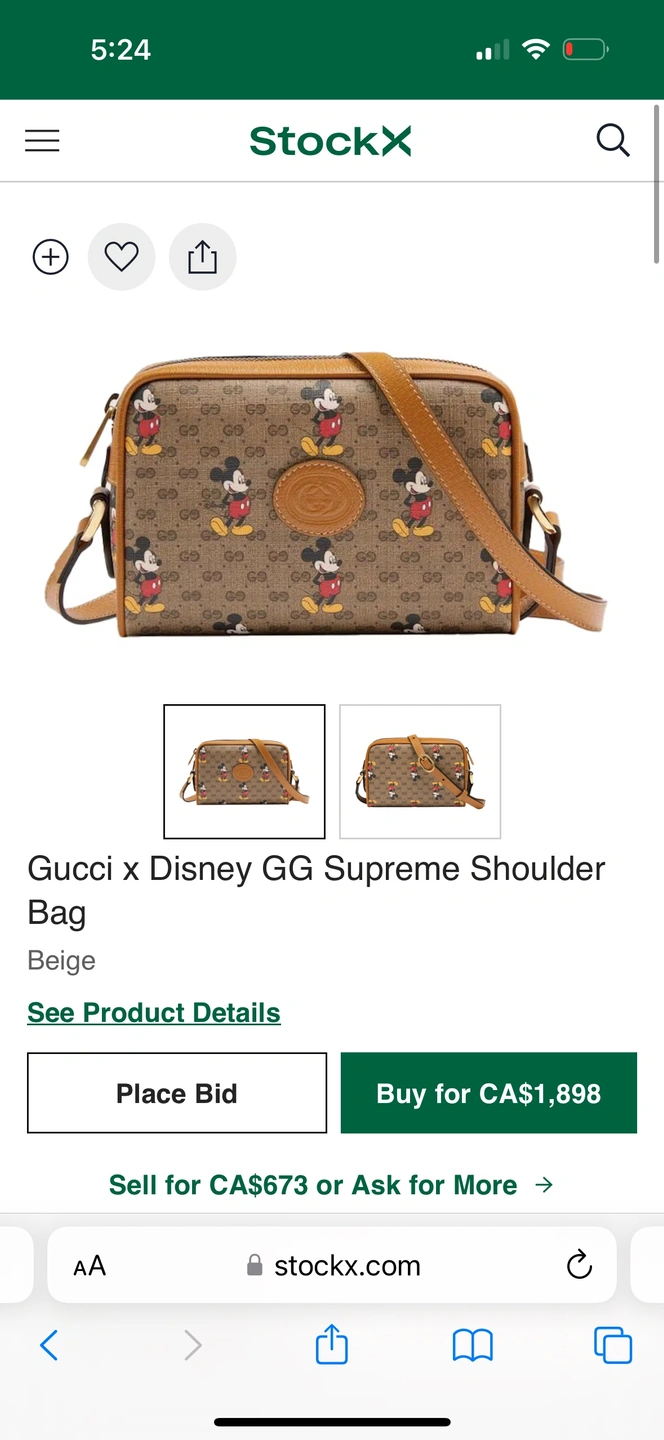Favorite this bag with the heart
Image resolution: width=664 pixels, height=1440 pixels.
click(x=122, y=258)
